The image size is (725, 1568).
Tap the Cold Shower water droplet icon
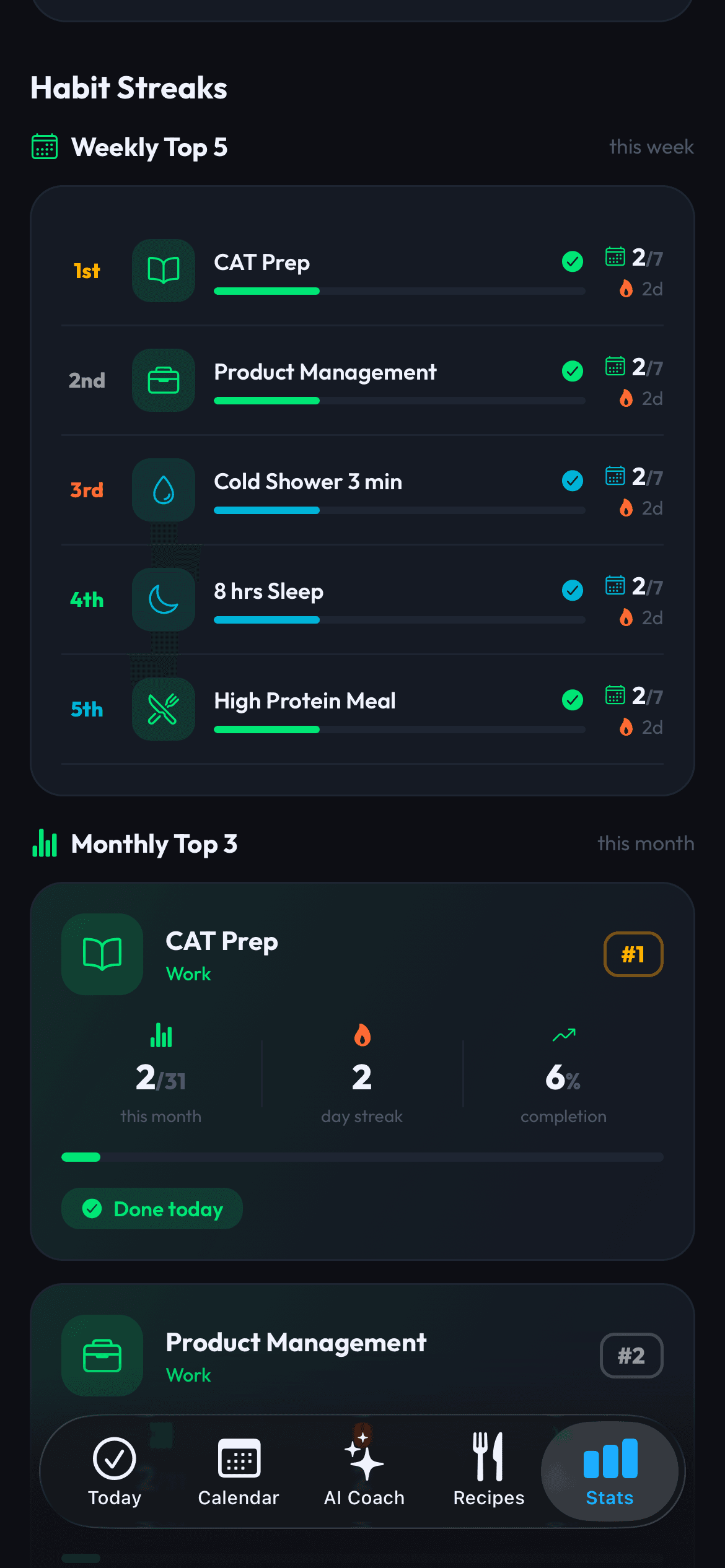tap(163, 490)
